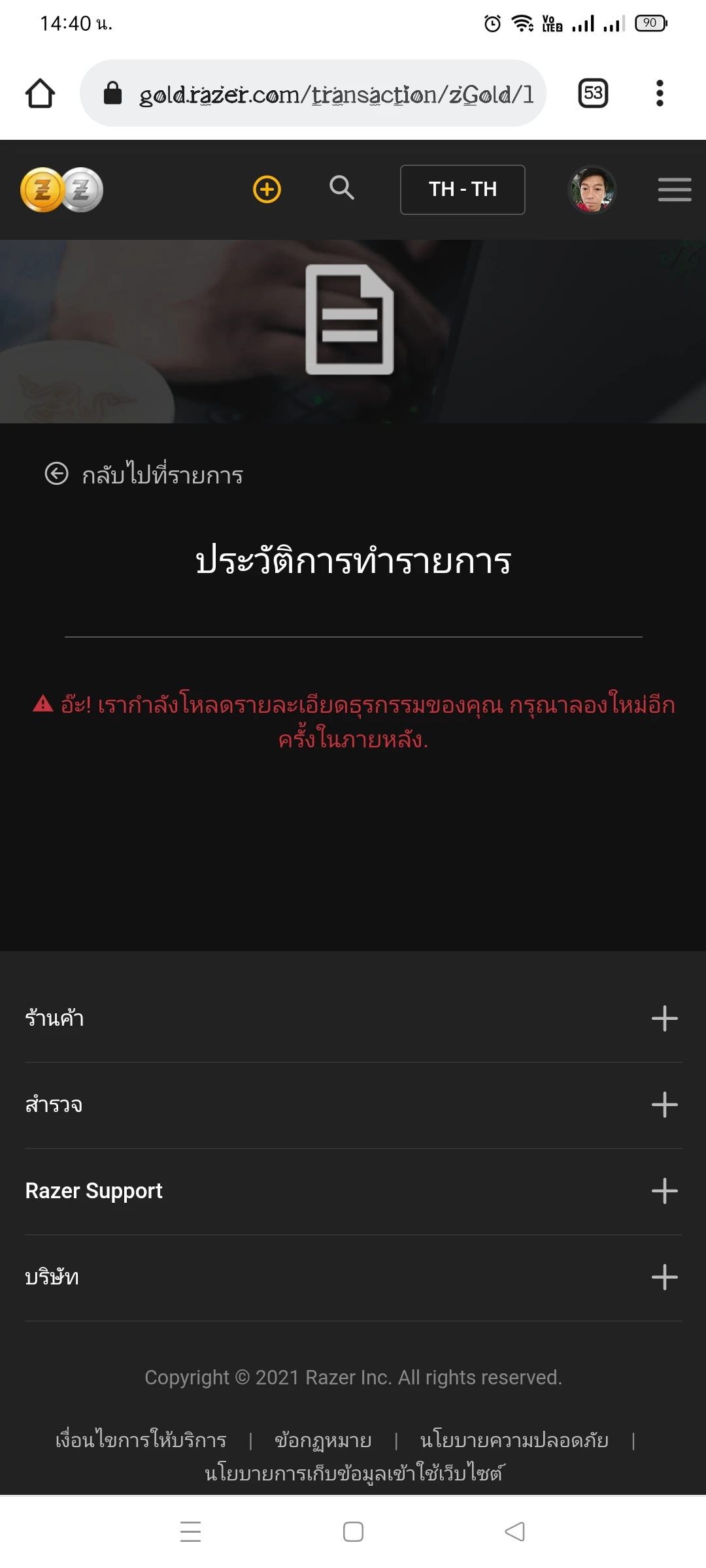
Task: Open the site search magnifier
Action: point(341,188)
